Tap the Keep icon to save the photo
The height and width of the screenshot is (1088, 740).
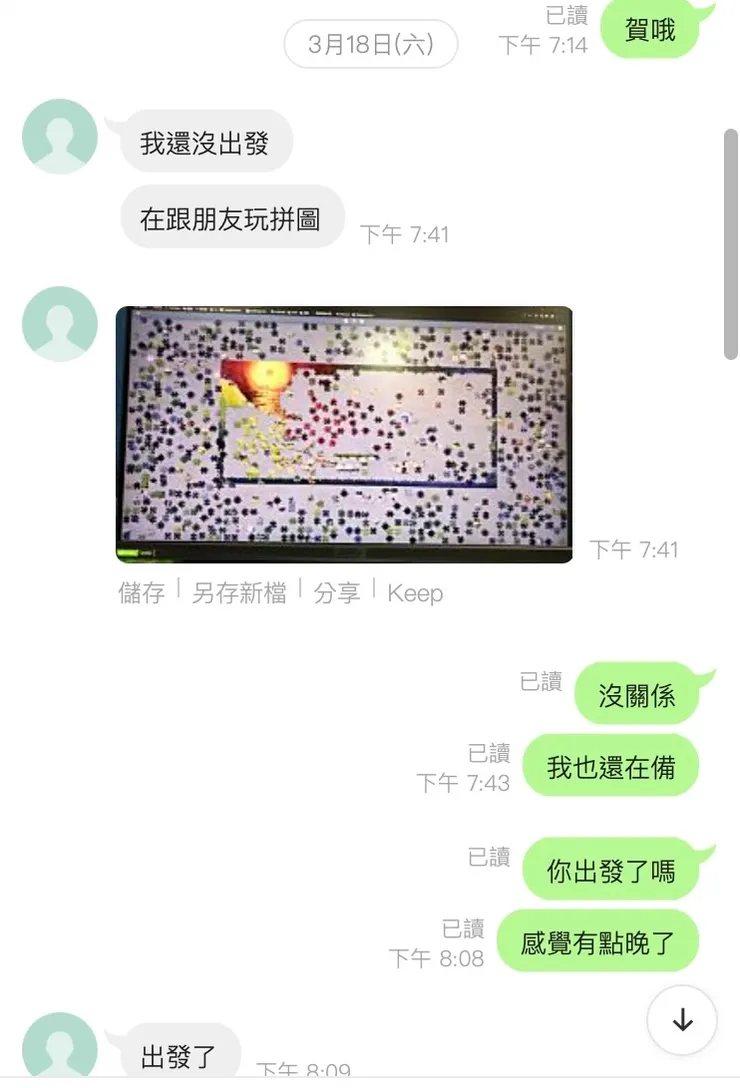tap(415, 593)
